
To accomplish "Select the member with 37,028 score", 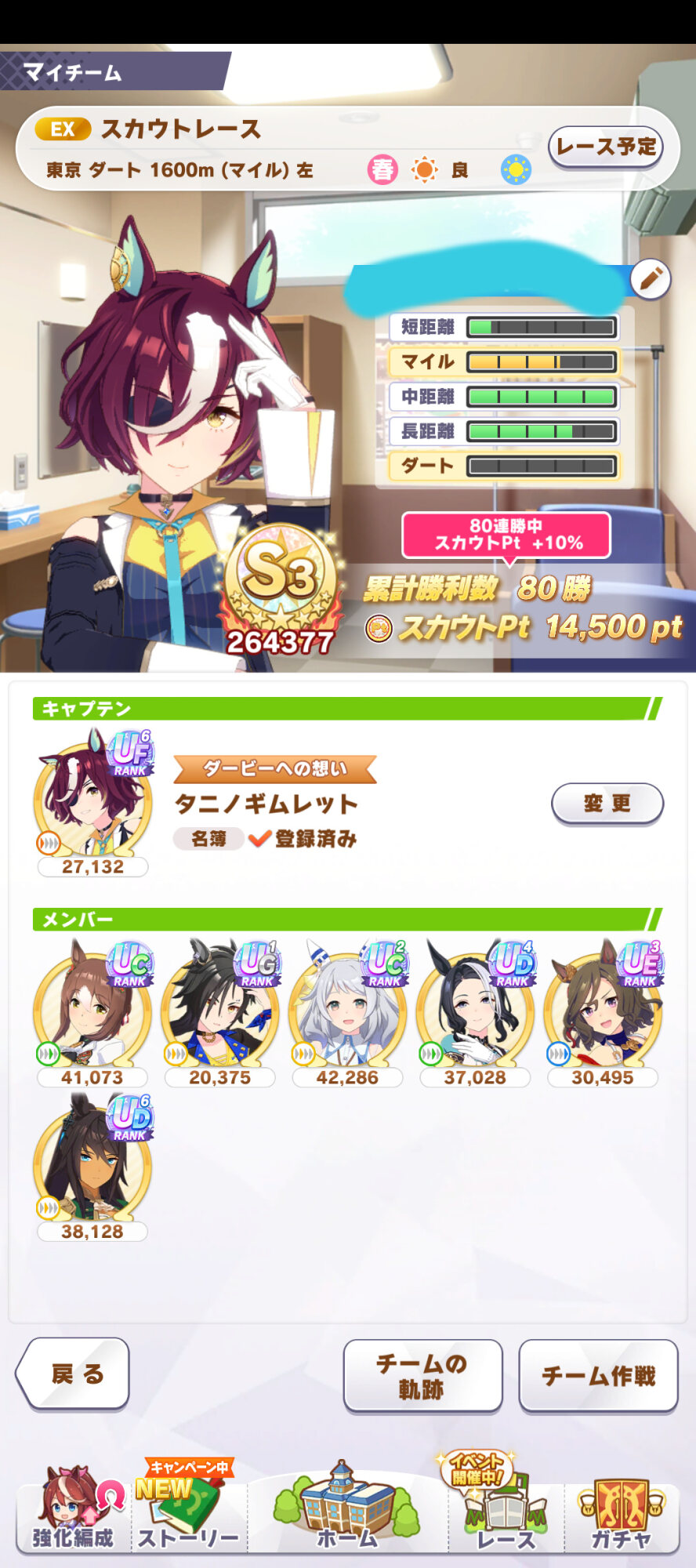I will click(x=475, y=1011).
